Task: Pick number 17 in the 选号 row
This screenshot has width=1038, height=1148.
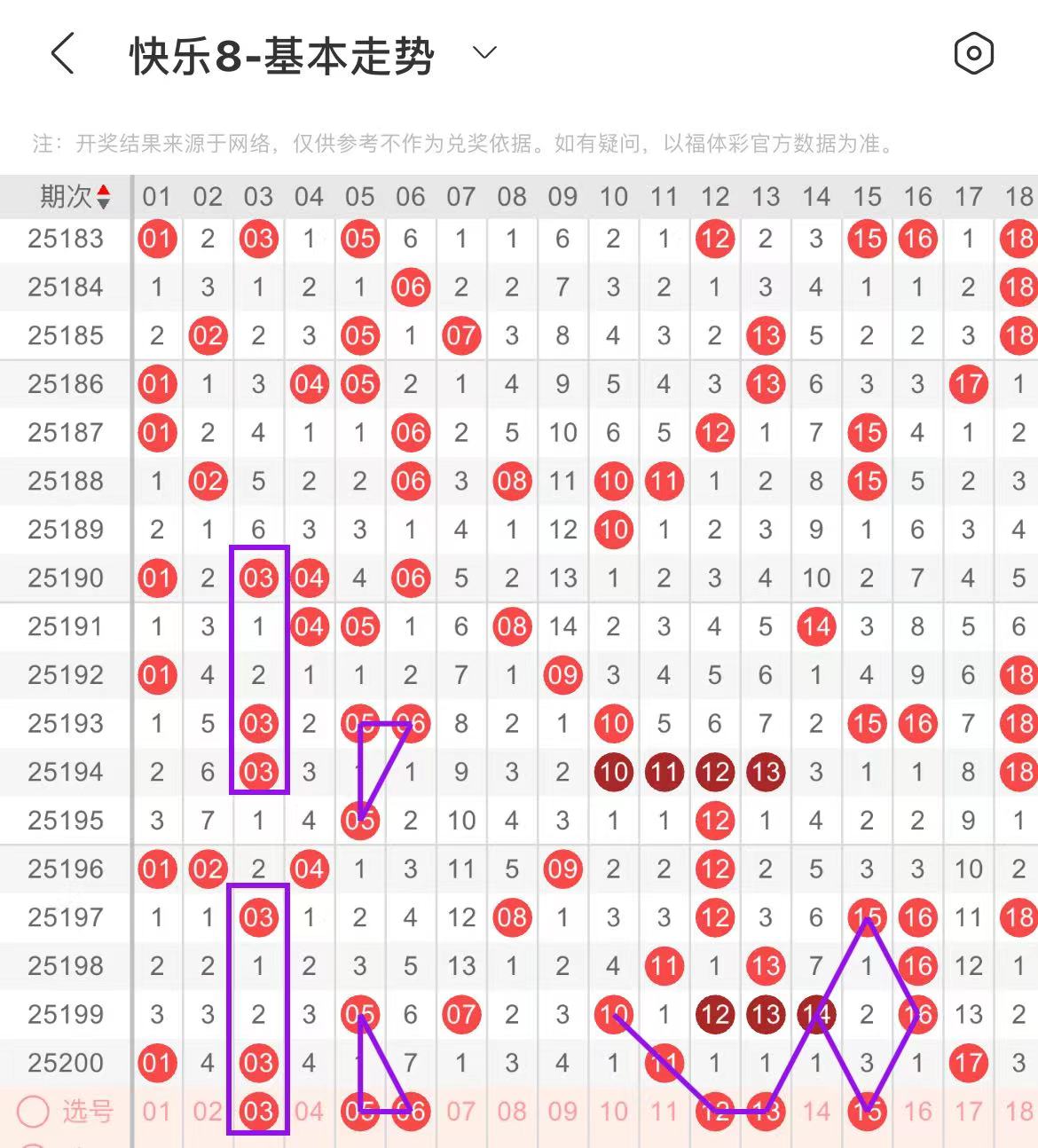Action: tap(968, 1112)
